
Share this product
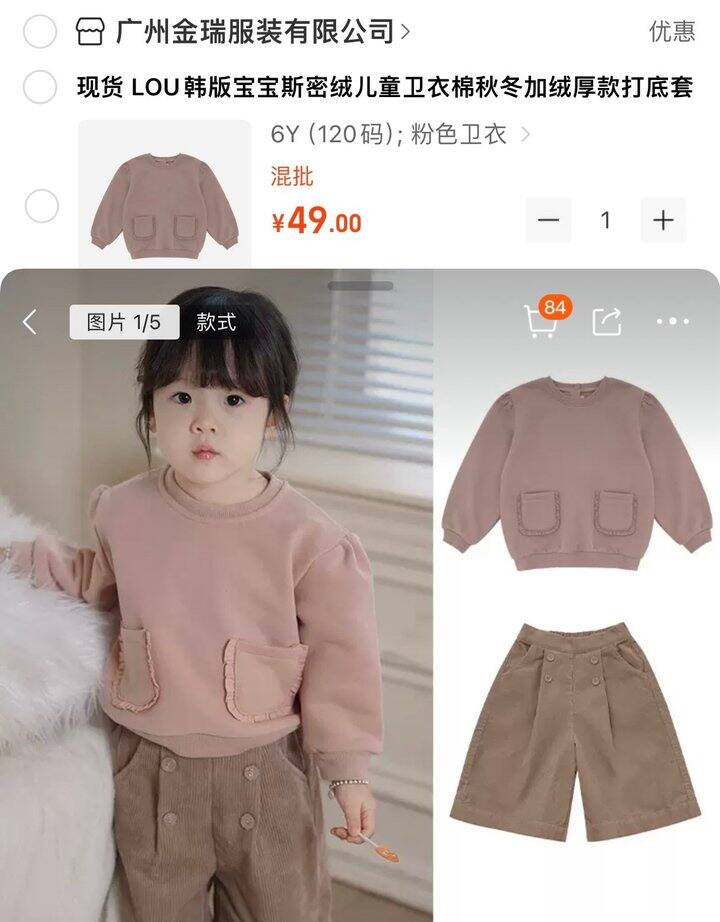607,321
